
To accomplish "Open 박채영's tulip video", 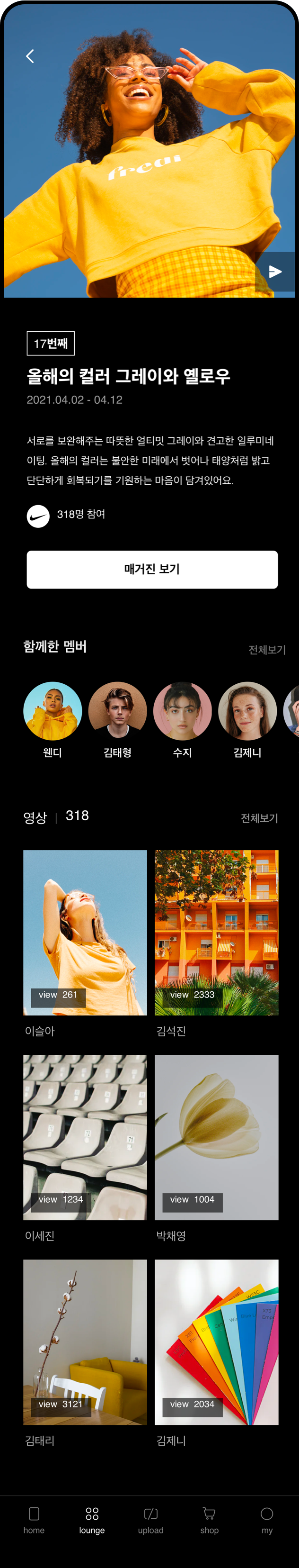I will (216, 1136).
